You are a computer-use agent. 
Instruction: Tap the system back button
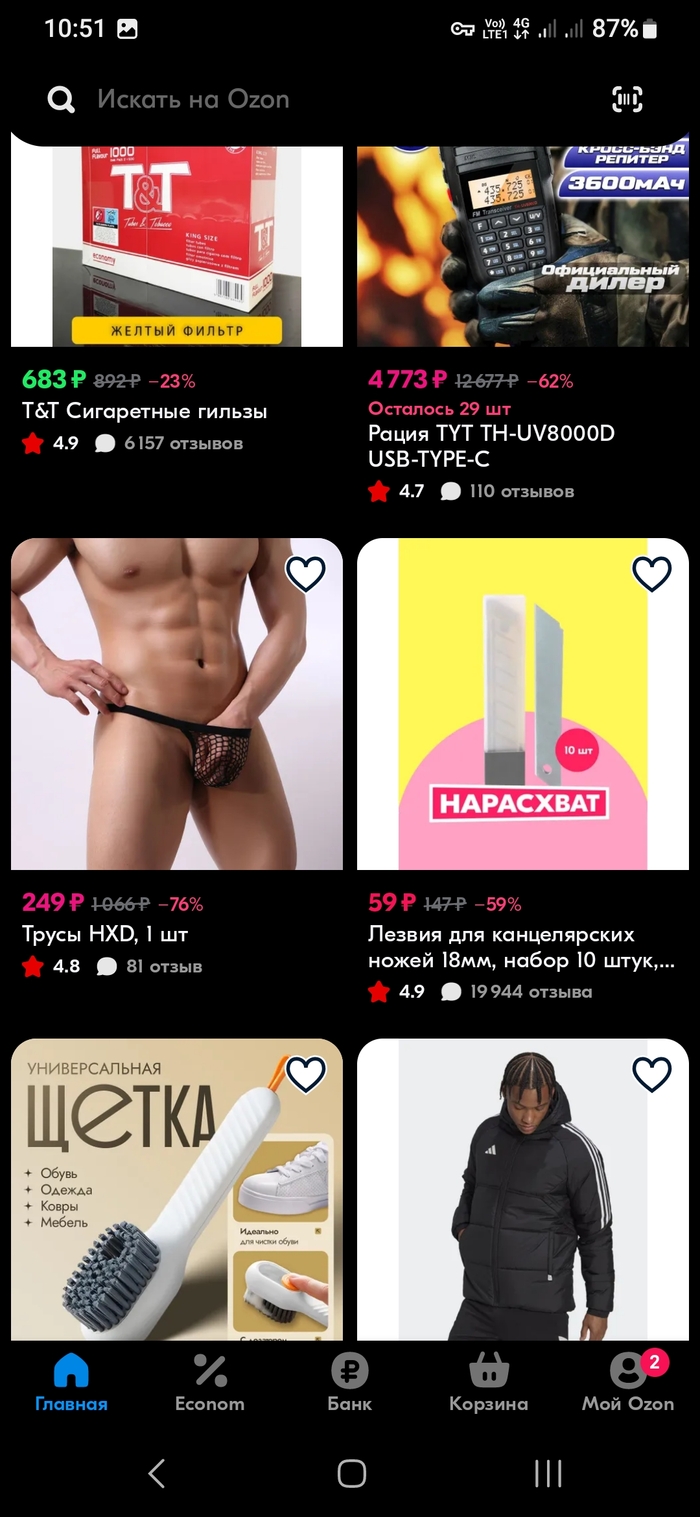click(156, 1472)
